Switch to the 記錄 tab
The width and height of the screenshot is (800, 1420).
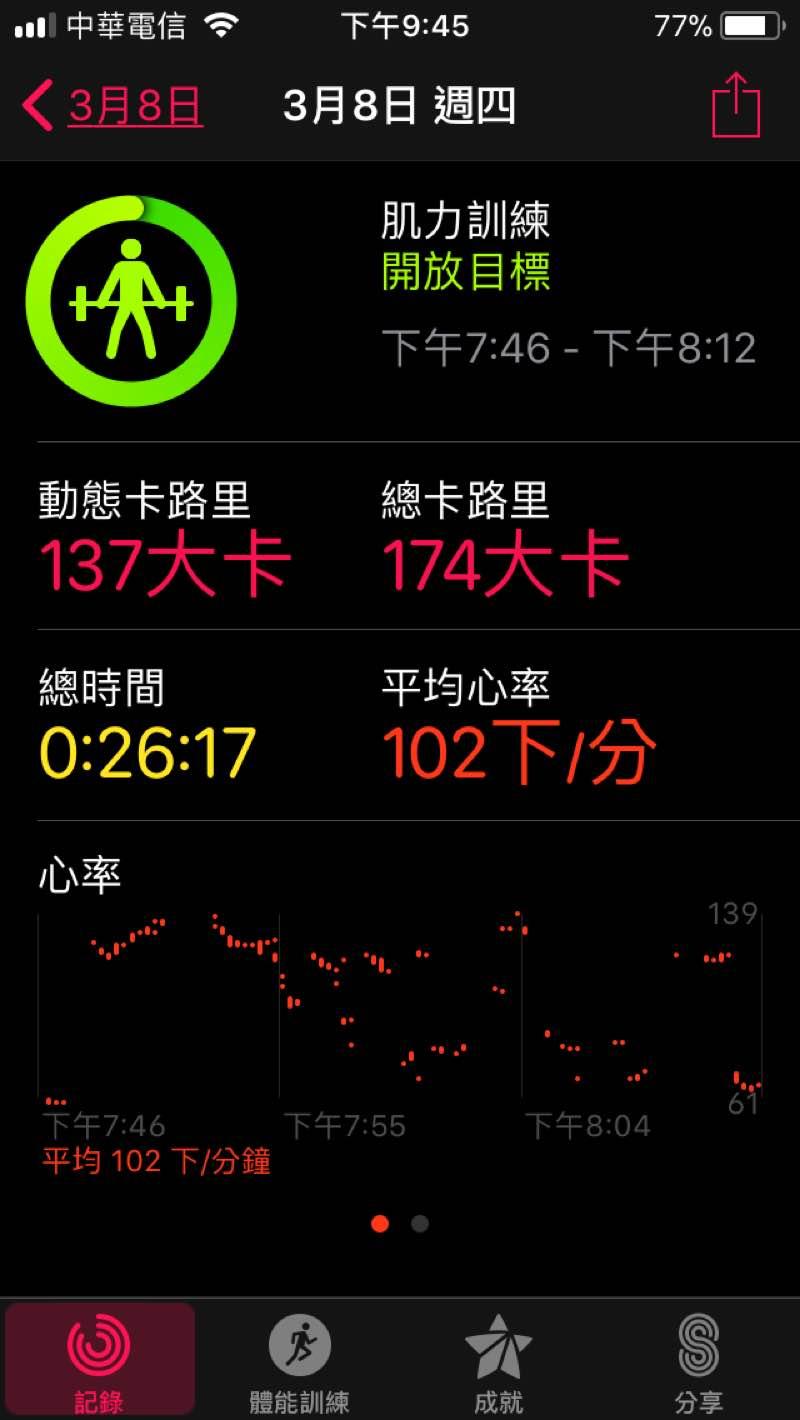99,1360
